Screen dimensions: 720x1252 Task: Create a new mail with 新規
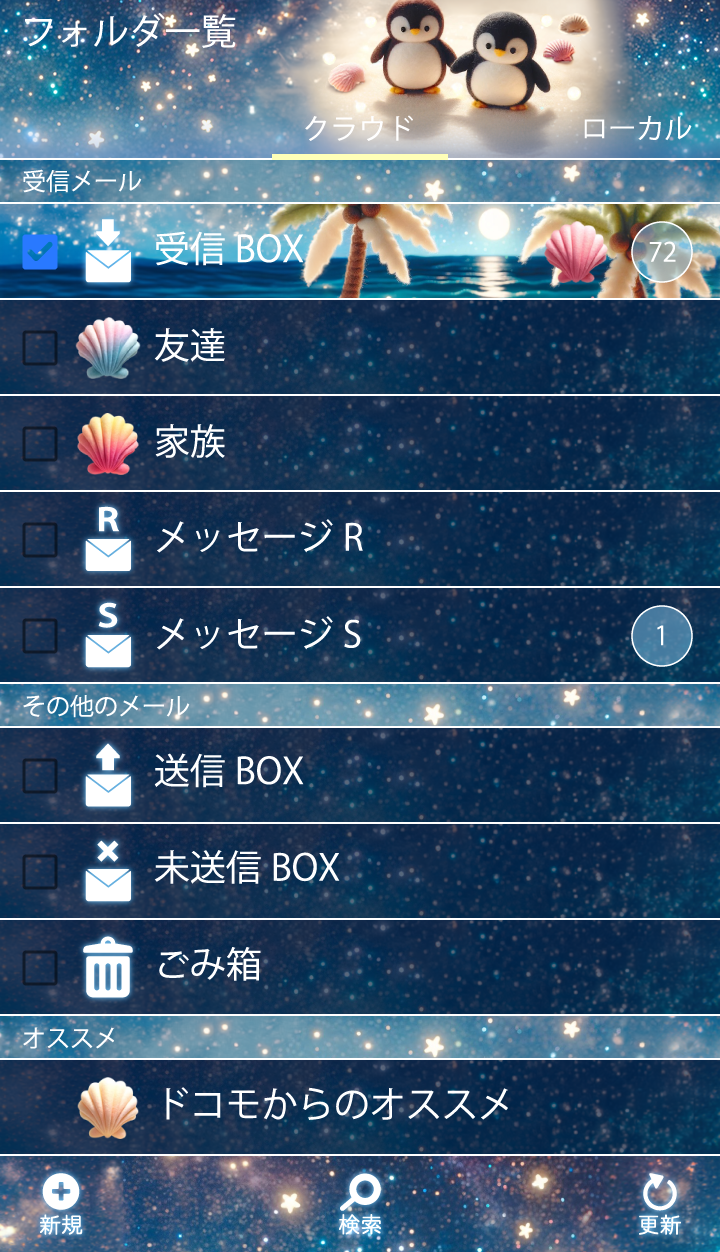click(61, 1205)
